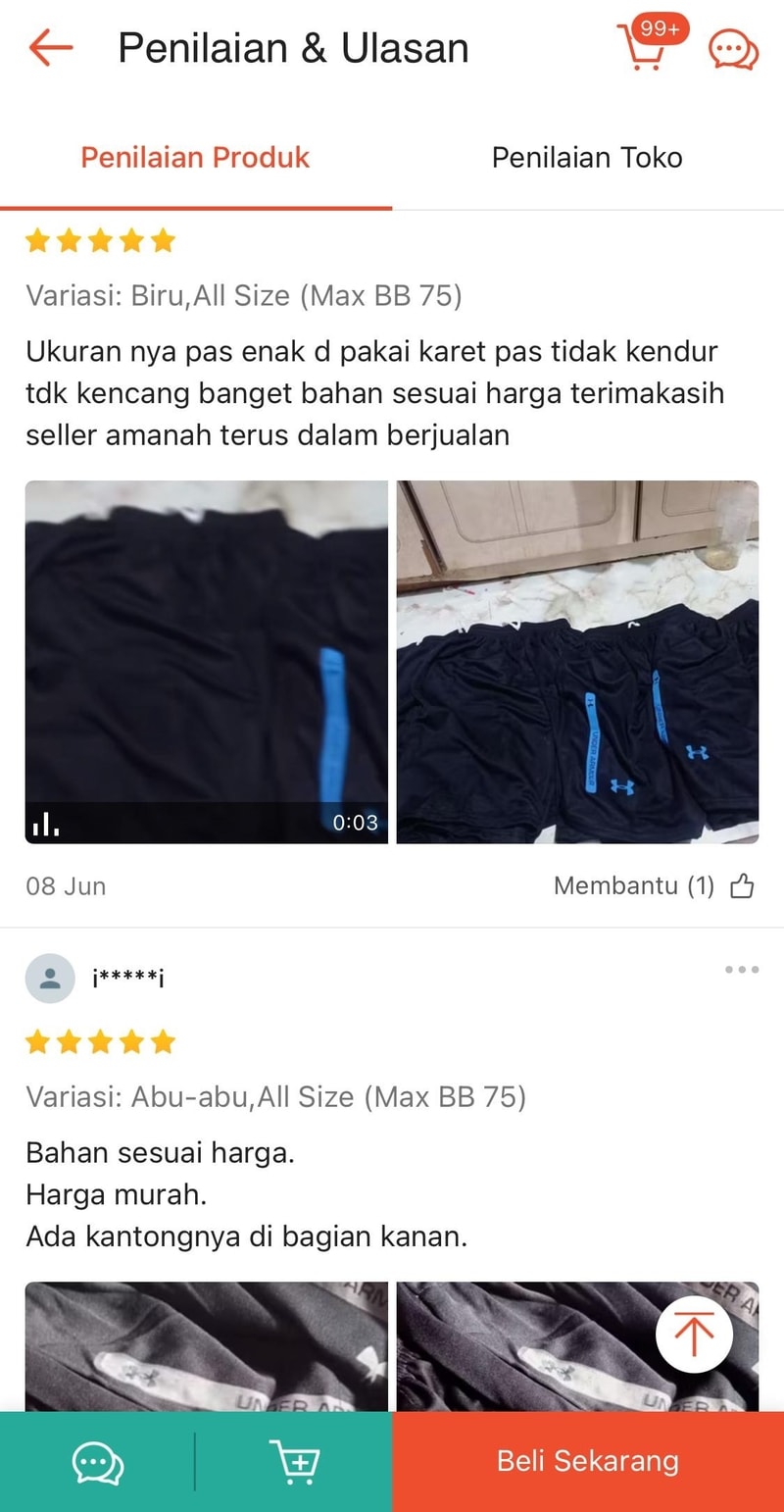Tap the add-to-cart icon at the bottom
This screenshot has width=784, height=1512.
(296, 1461)
